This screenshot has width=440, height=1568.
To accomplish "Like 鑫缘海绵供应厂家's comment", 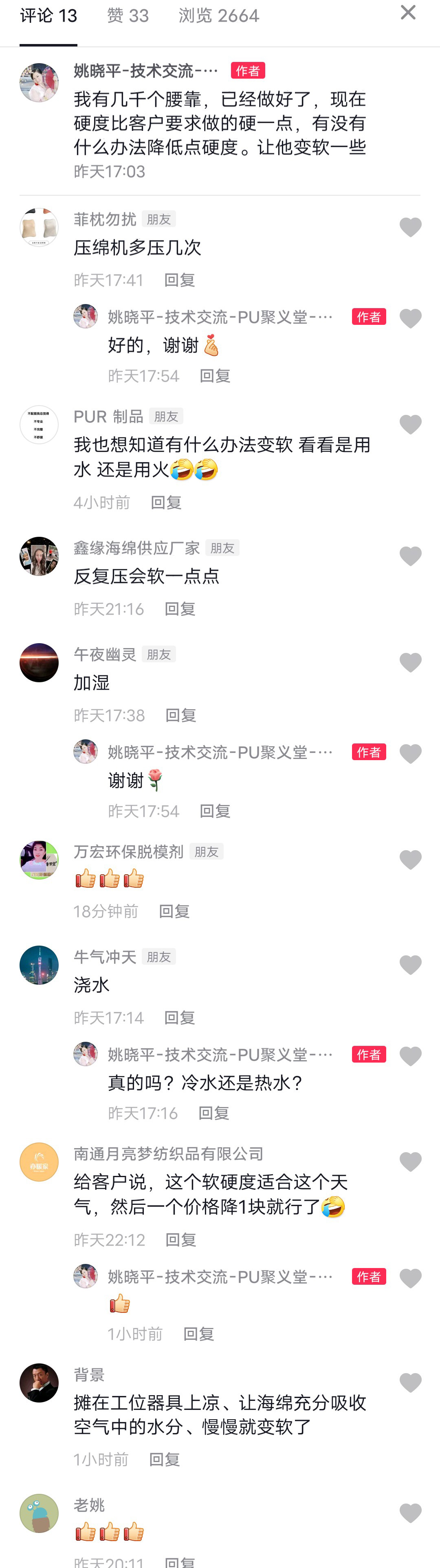I will point(410,556).
